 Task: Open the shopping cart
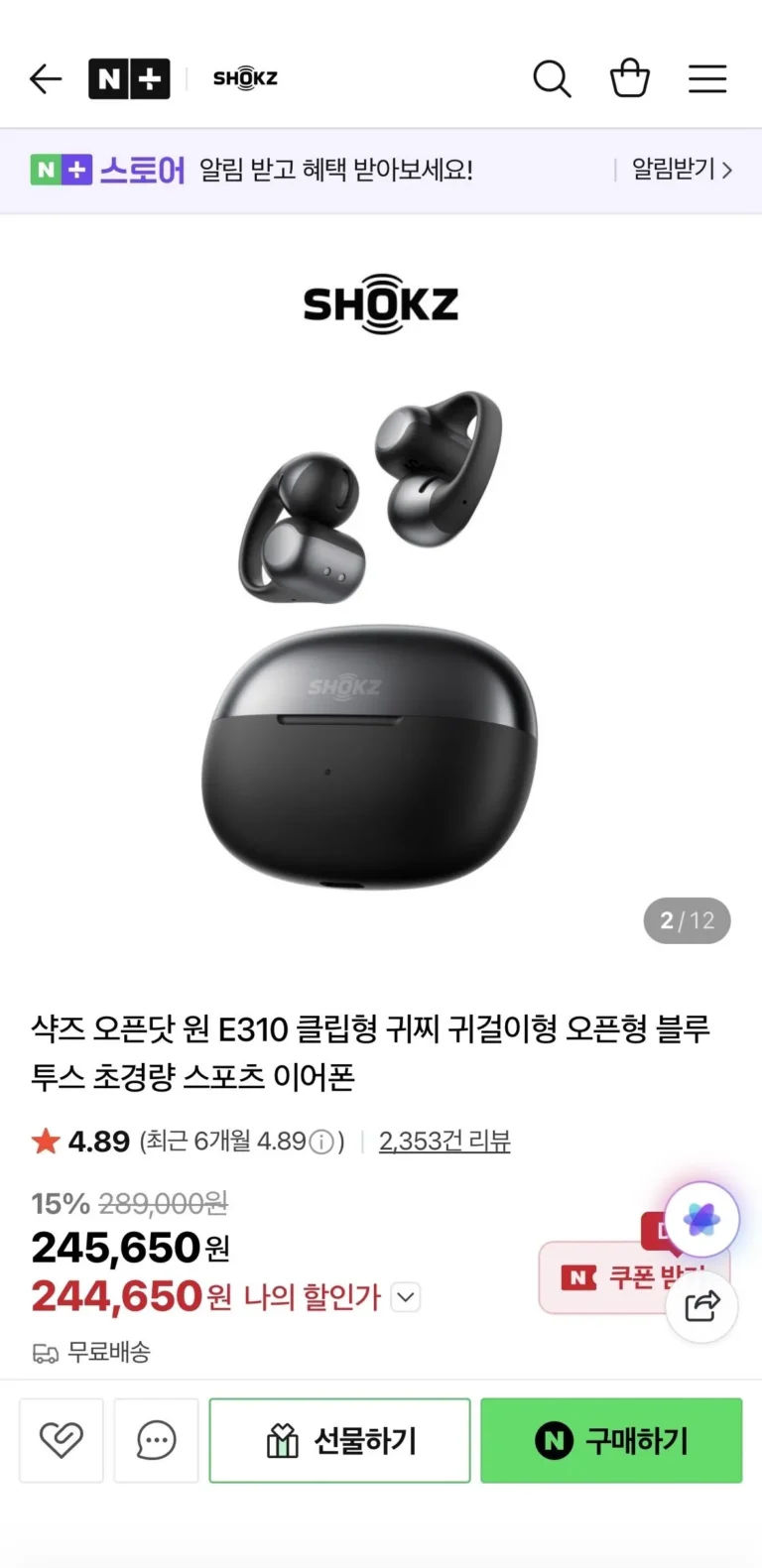pos(629,79)
